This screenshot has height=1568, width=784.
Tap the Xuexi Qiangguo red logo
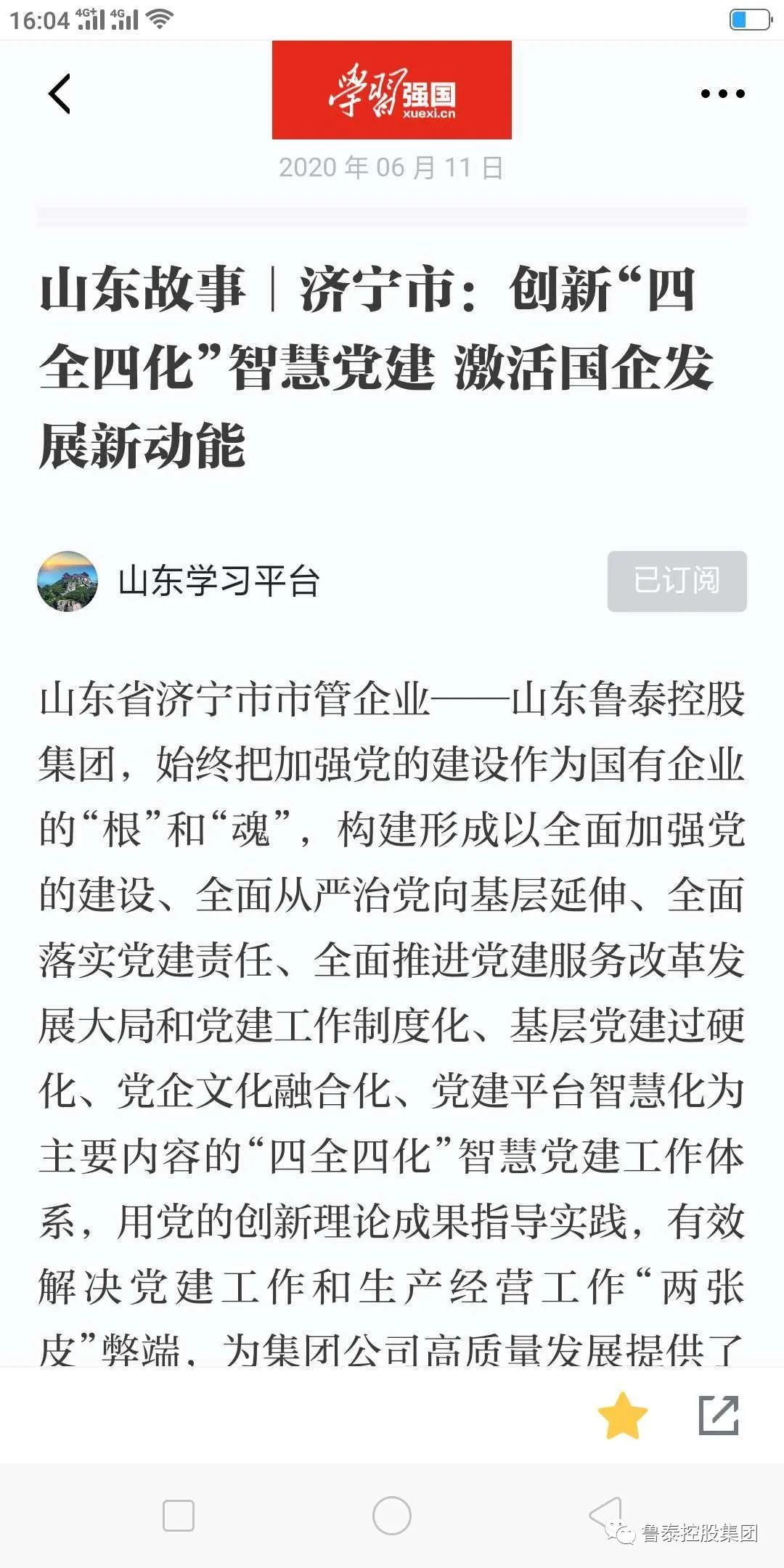391,91
